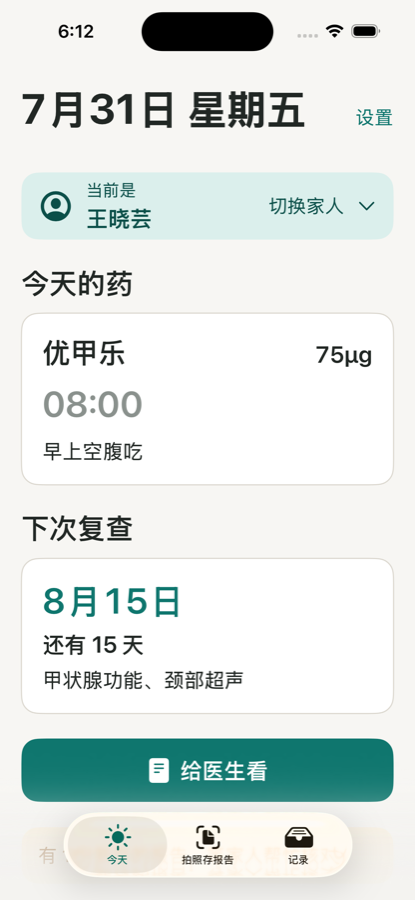The height and width of the screenshot is (900, 415).
Task: Switch to the 今天 tab
Action: (118, 845)
